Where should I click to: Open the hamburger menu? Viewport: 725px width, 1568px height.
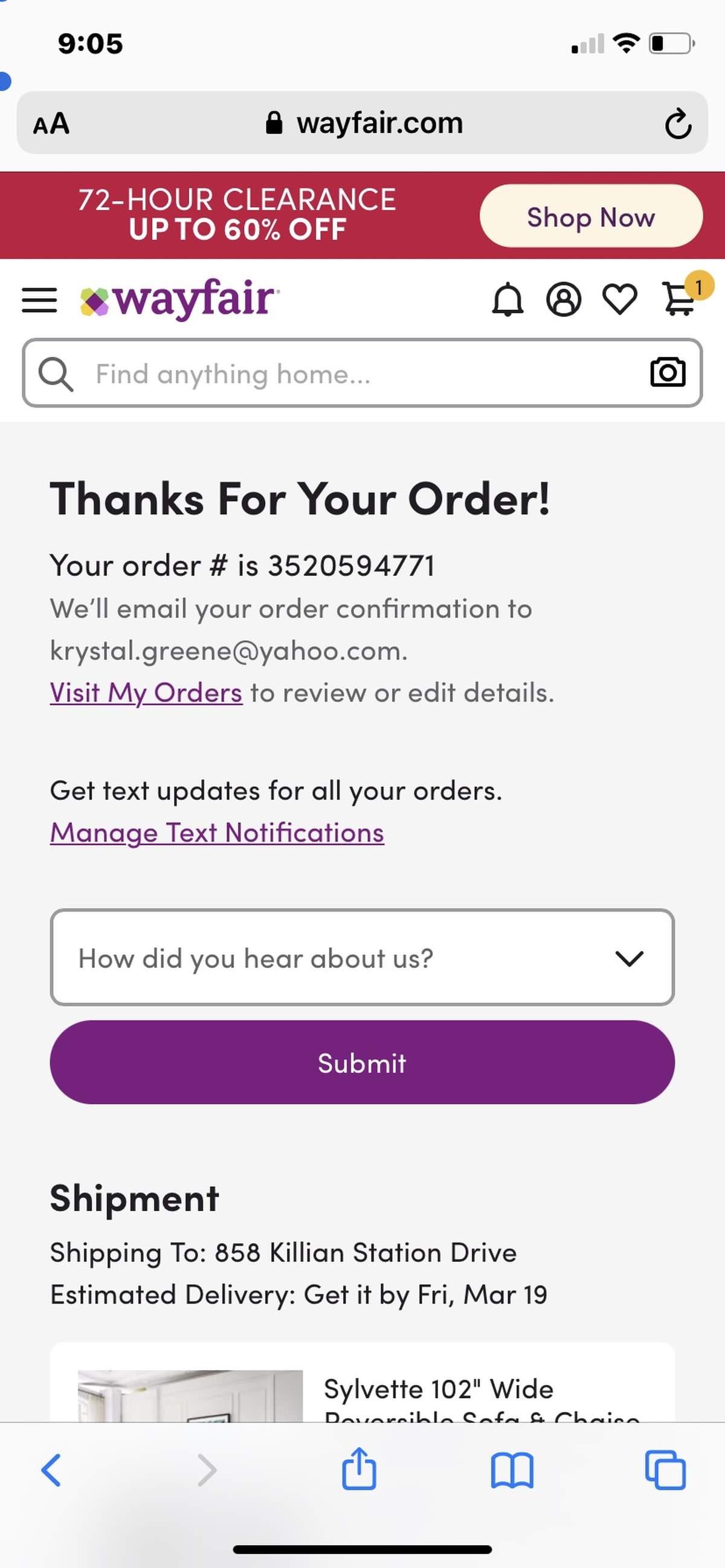[40, 300]
